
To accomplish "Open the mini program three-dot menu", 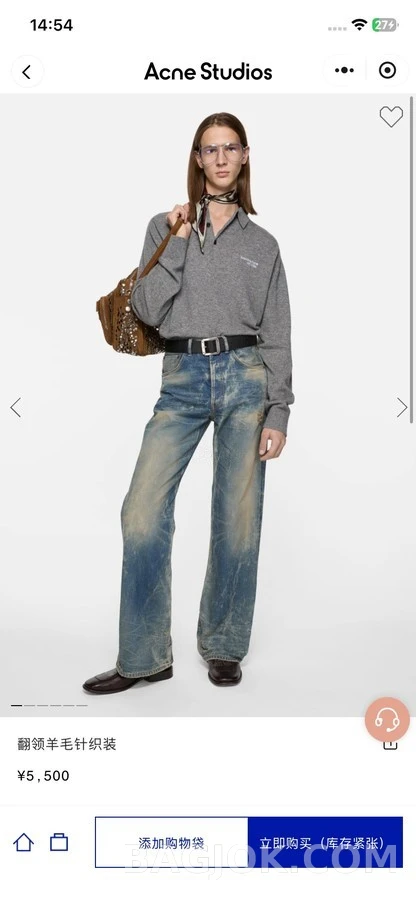I will (x=344, y=71).
